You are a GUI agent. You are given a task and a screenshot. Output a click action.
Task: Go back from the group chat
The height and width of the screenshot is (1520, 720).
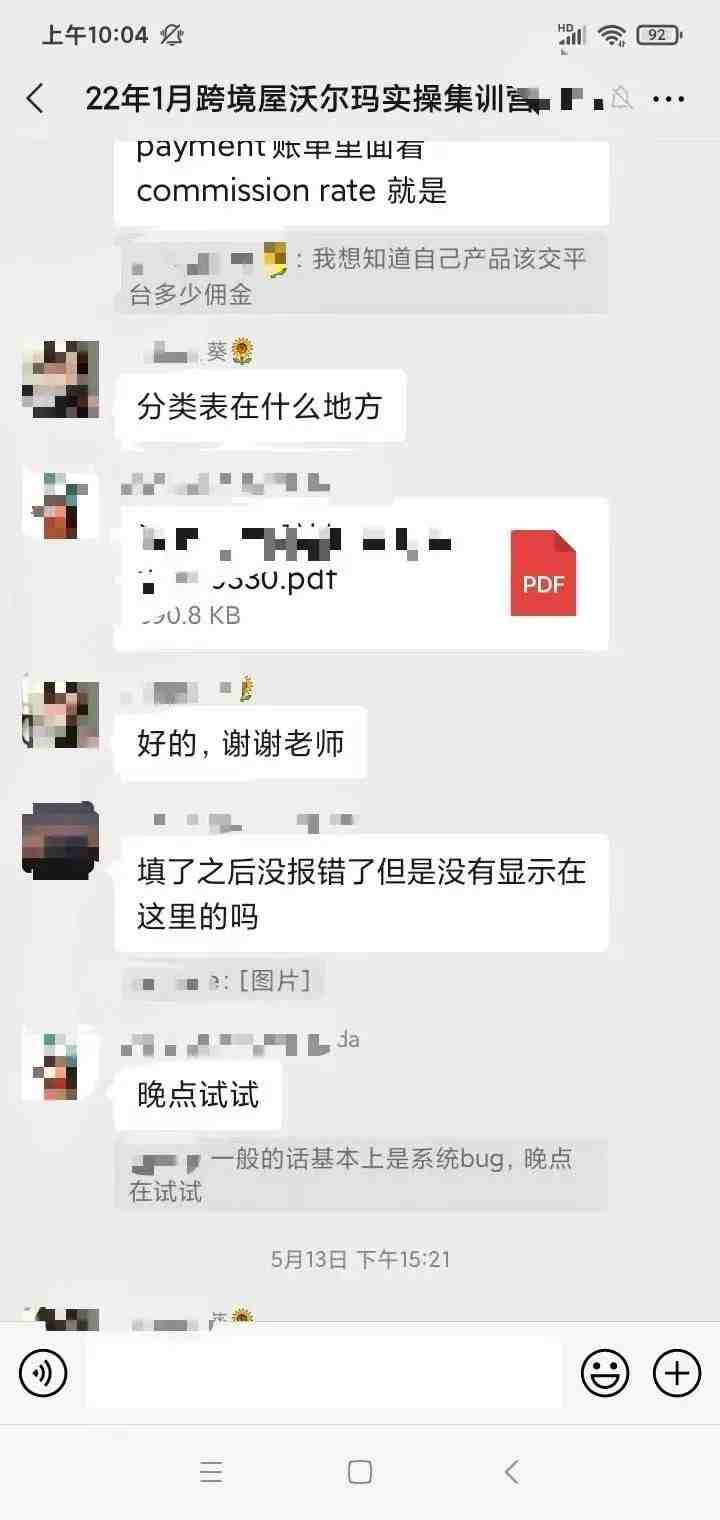tap(35, 98)
